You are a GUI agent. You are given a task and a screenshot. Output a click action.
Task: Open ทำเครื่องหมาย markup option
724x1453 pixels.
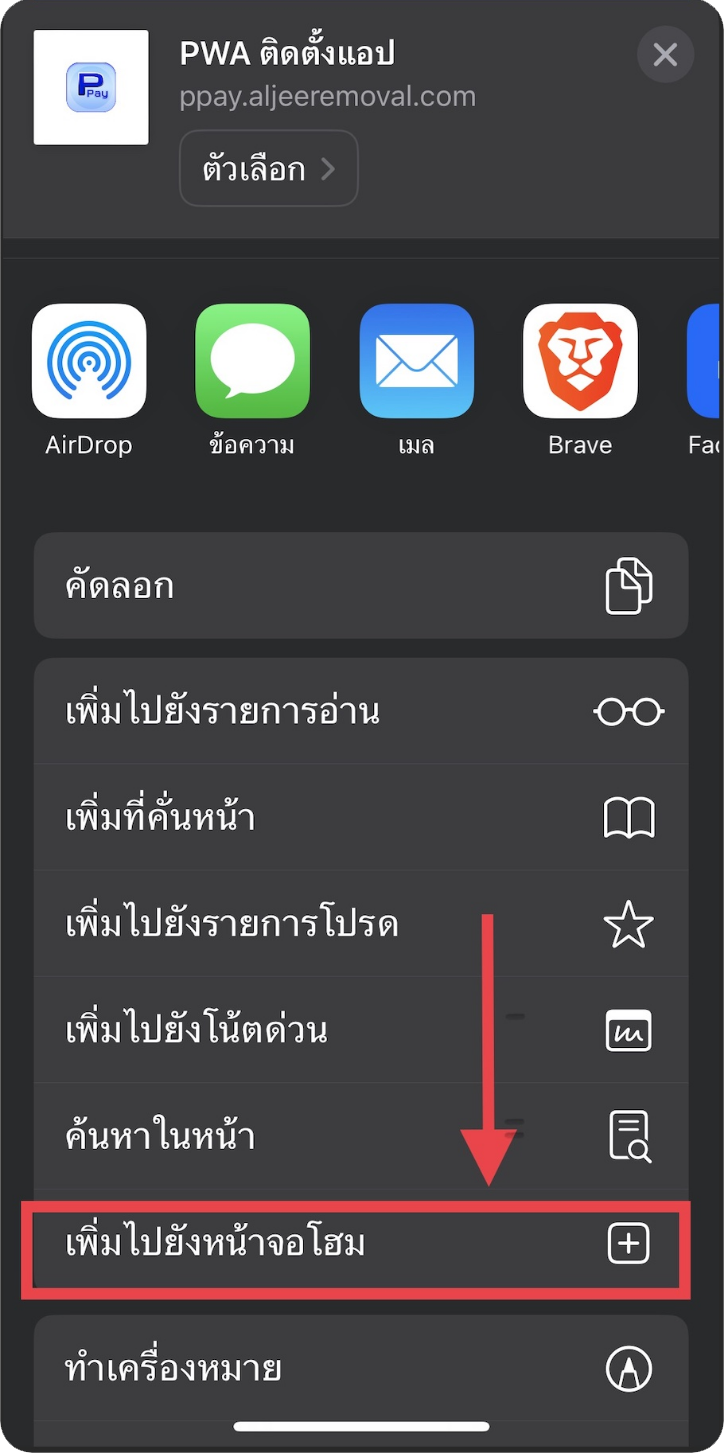tap(361, 1368)
